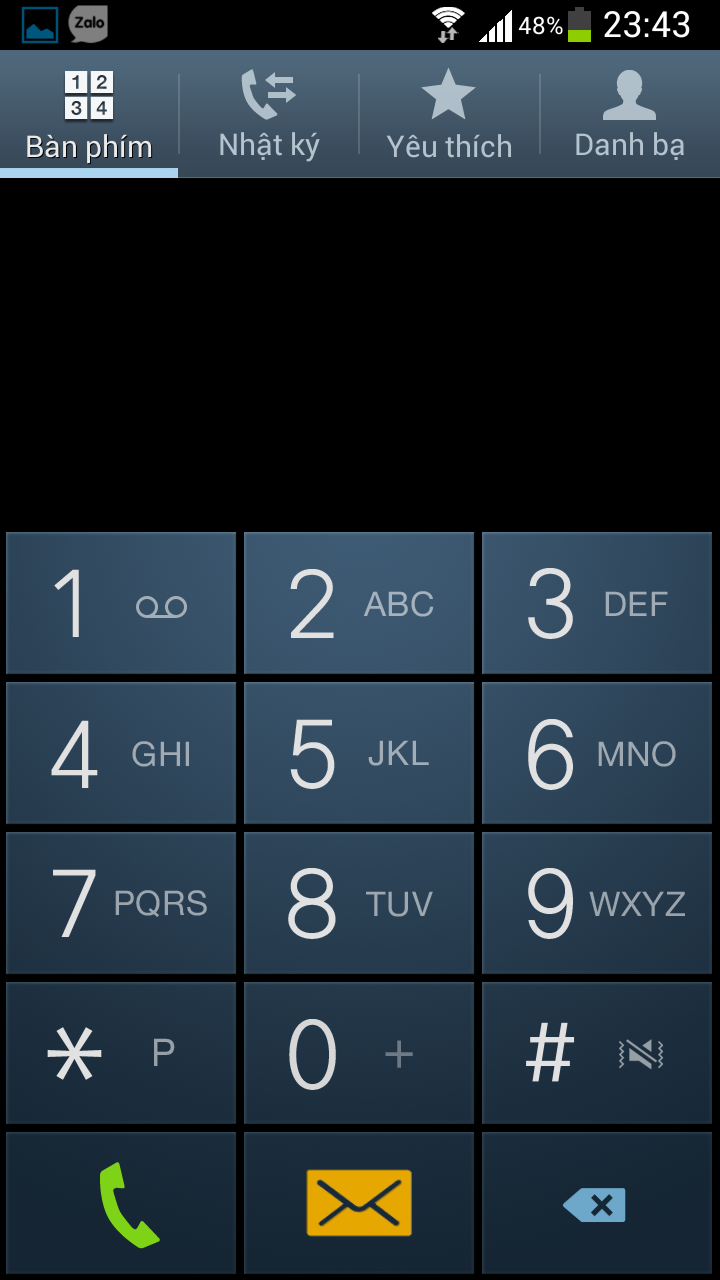Screen dimensions: 720x1280
Task: Tap the 0 plus key
Action: [x=359, y=1053]
